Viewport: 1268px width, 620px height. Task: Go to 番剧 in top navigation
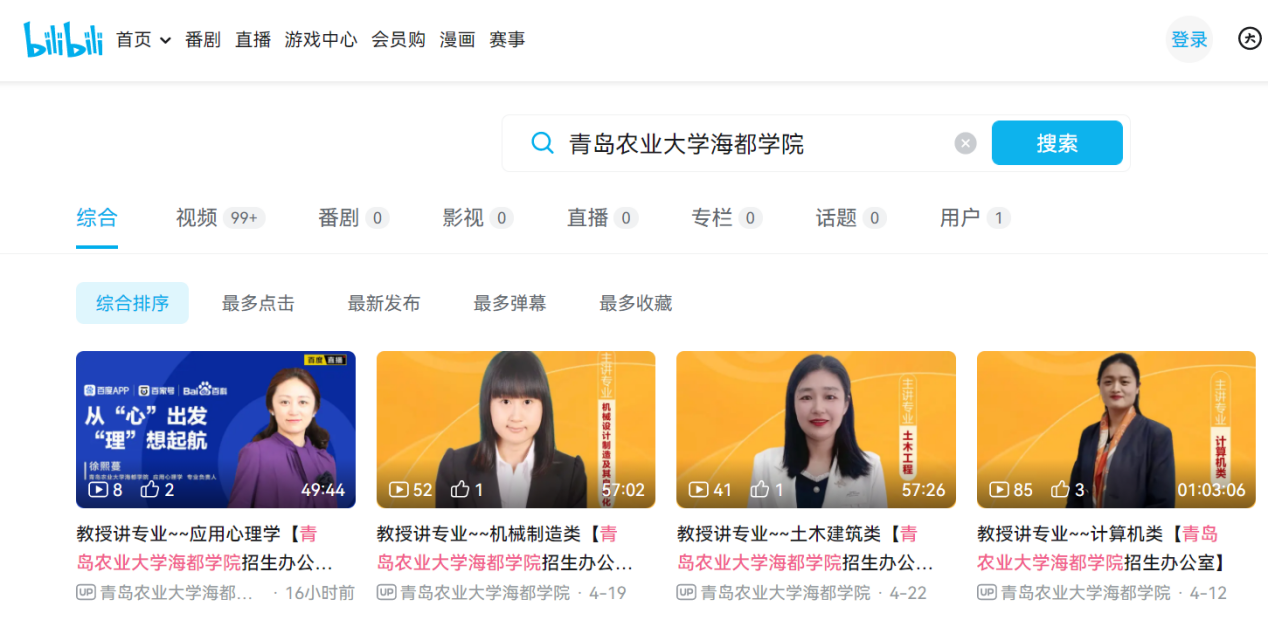(202, 40)
